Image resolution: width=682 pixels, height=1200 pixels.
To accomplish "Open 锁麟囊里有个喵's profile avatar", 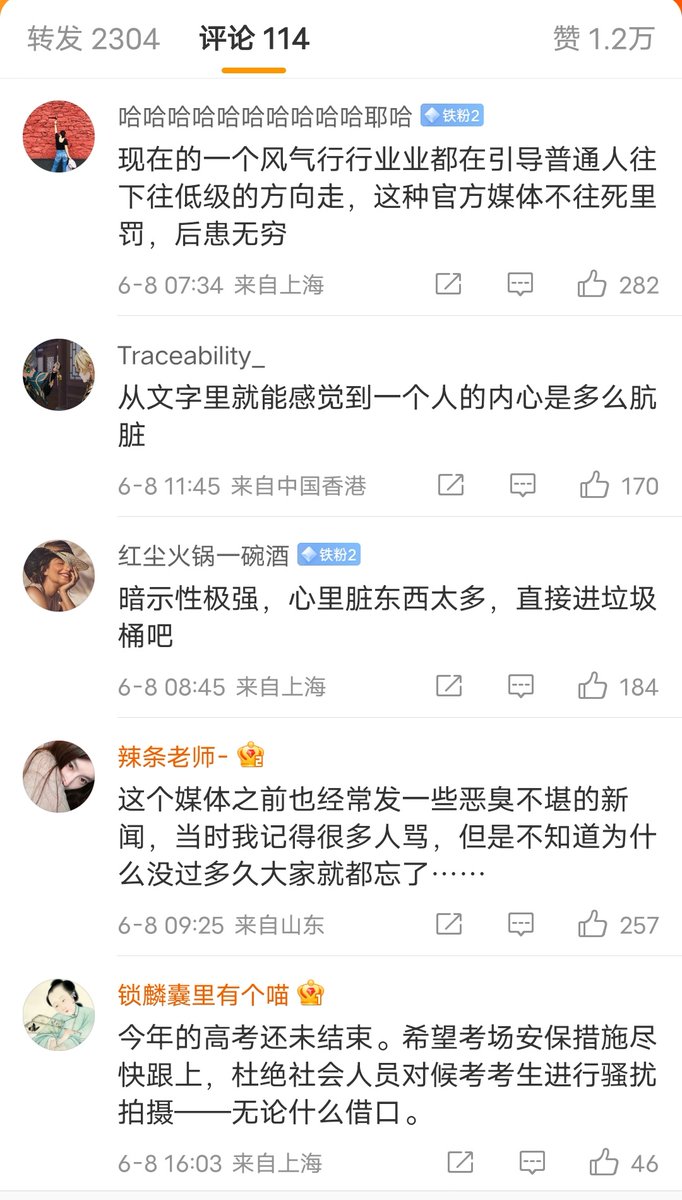I will (59, 1015).
